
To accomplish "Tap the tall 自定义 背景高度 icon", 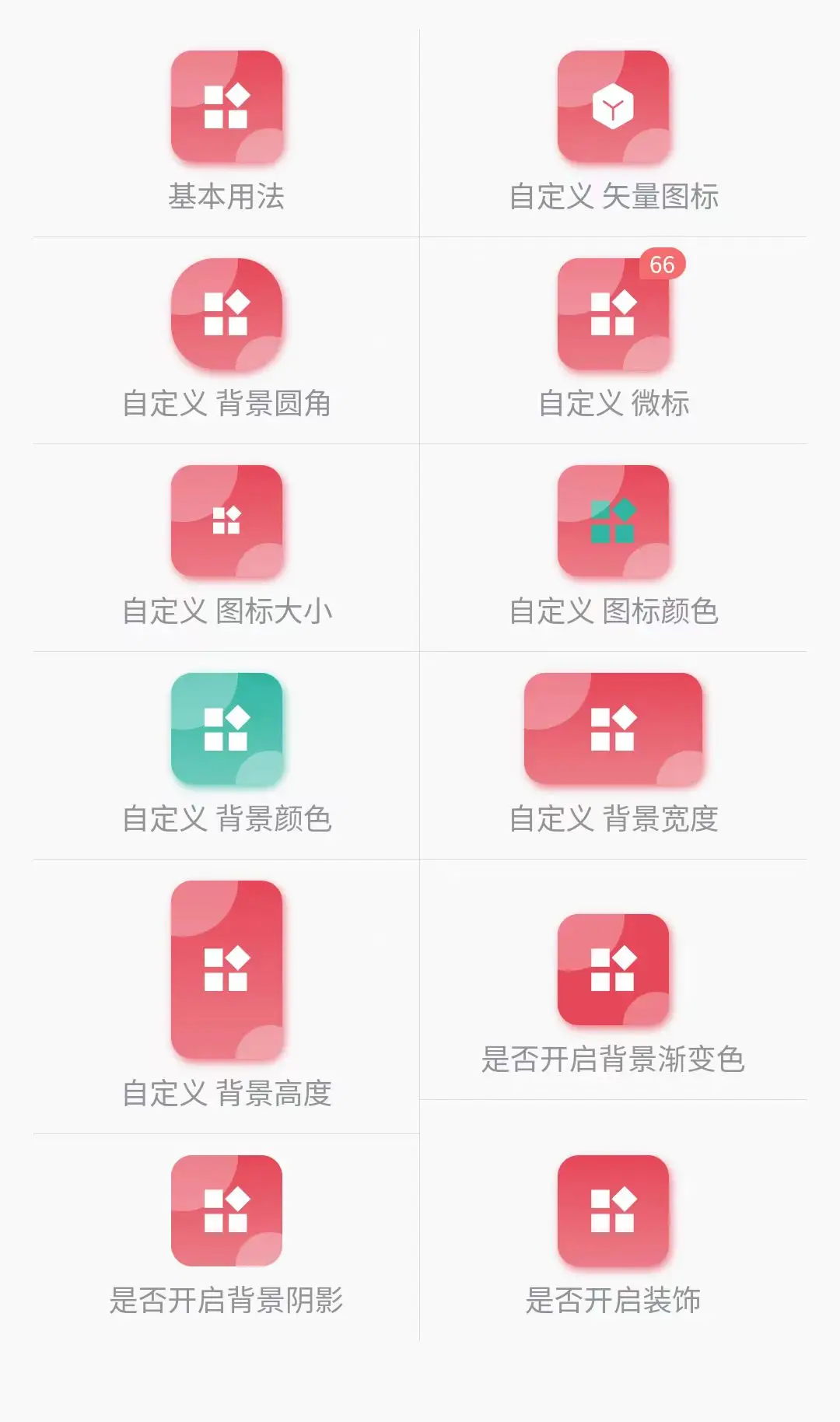I will pos(226,969).
